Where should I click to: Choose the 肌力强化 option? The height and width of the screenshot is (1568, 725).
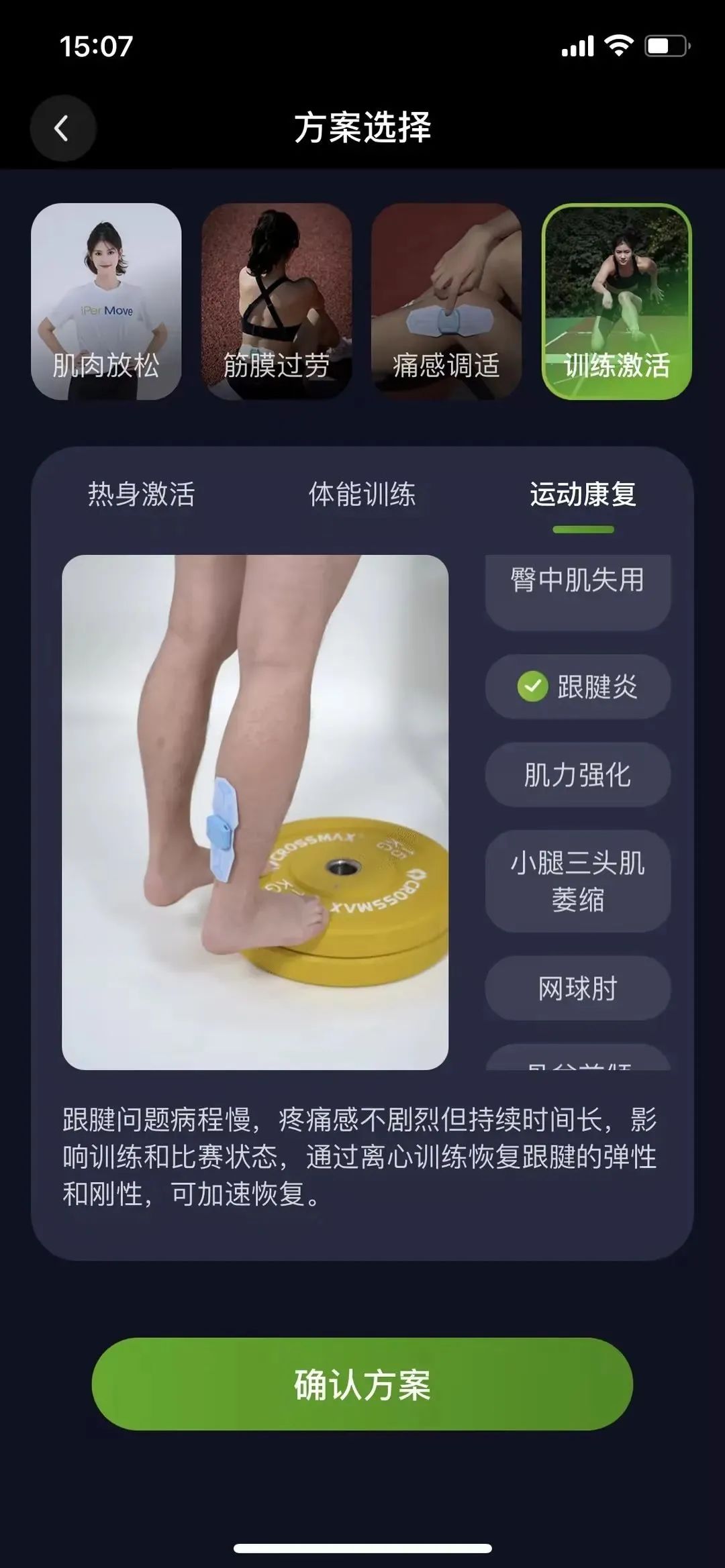pos(577,775)
